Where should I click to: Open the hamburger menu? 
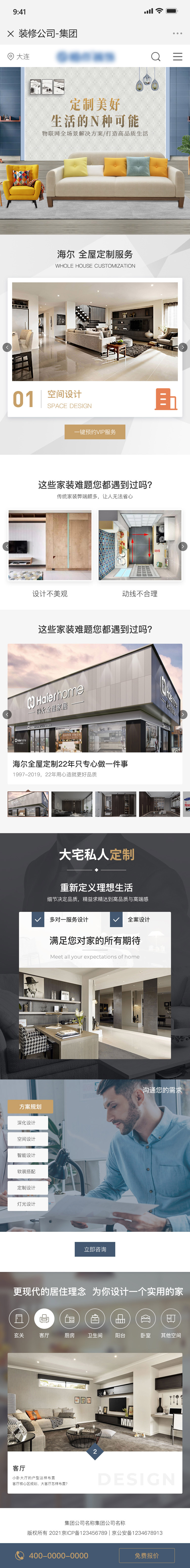(177, 57)
